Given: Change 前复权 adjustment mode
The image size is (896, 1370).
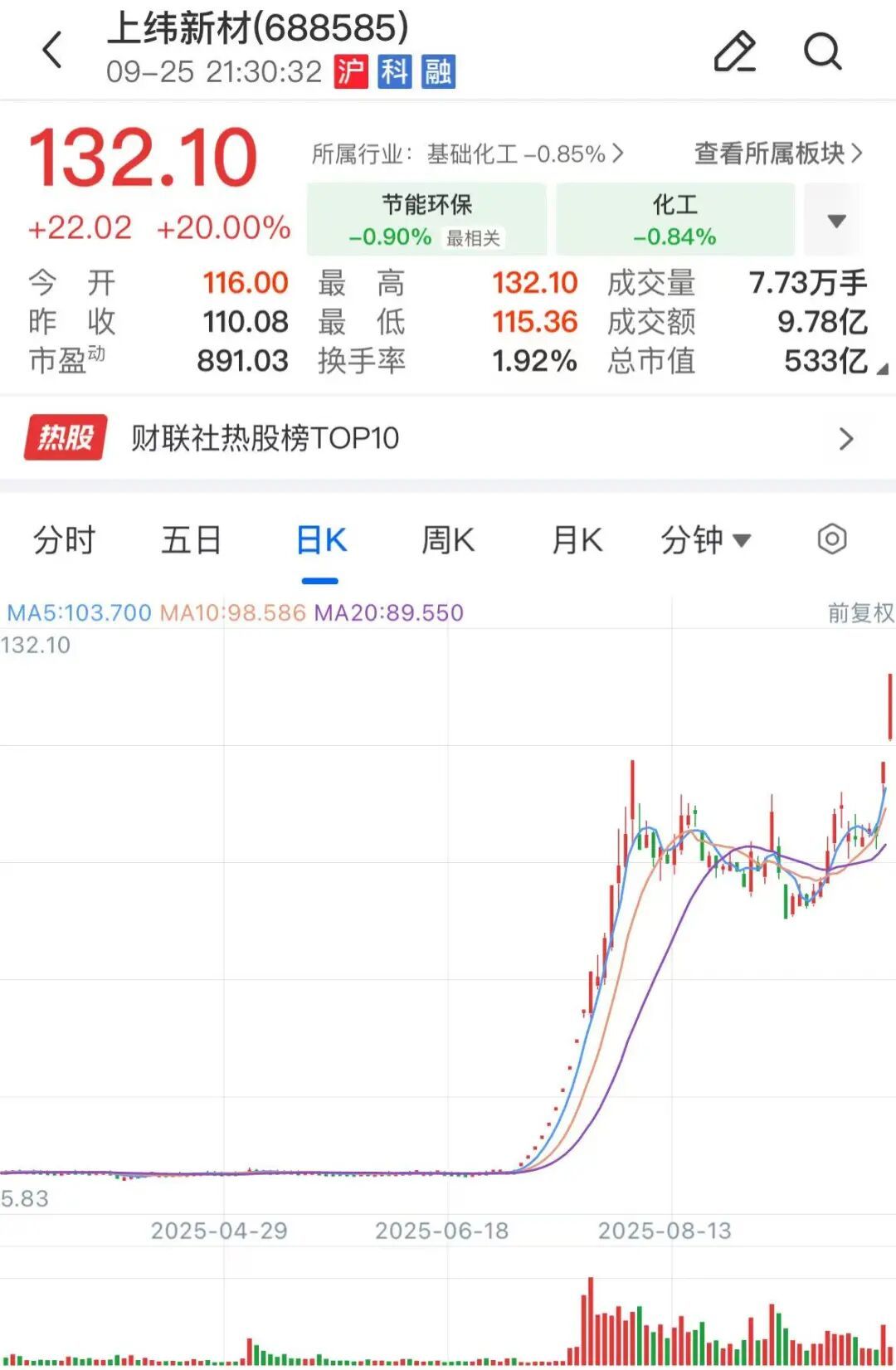Looking at the screenshot, I should coord(860,612).
